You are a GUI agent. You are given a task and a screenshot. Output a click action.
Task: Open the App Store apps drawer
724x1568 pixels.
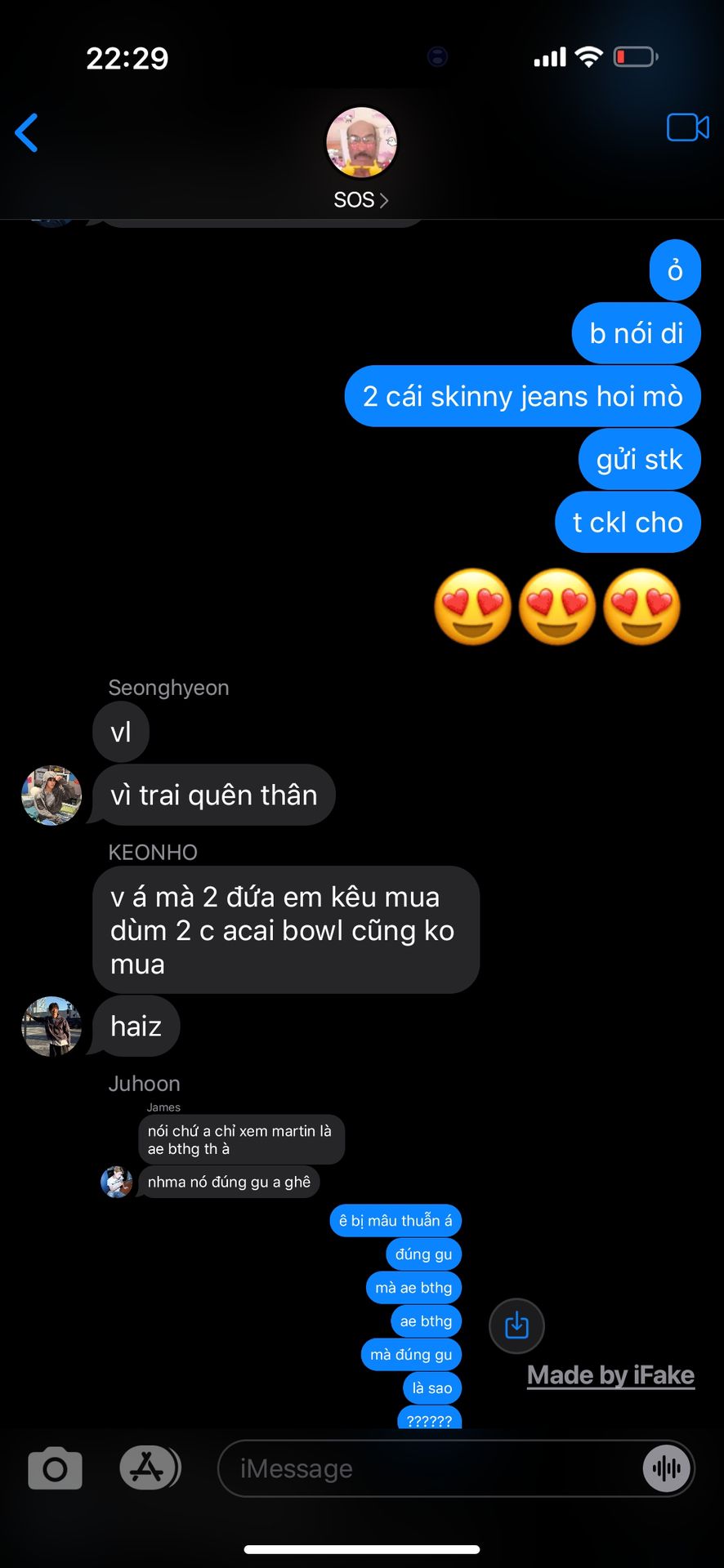(148, 1468)
